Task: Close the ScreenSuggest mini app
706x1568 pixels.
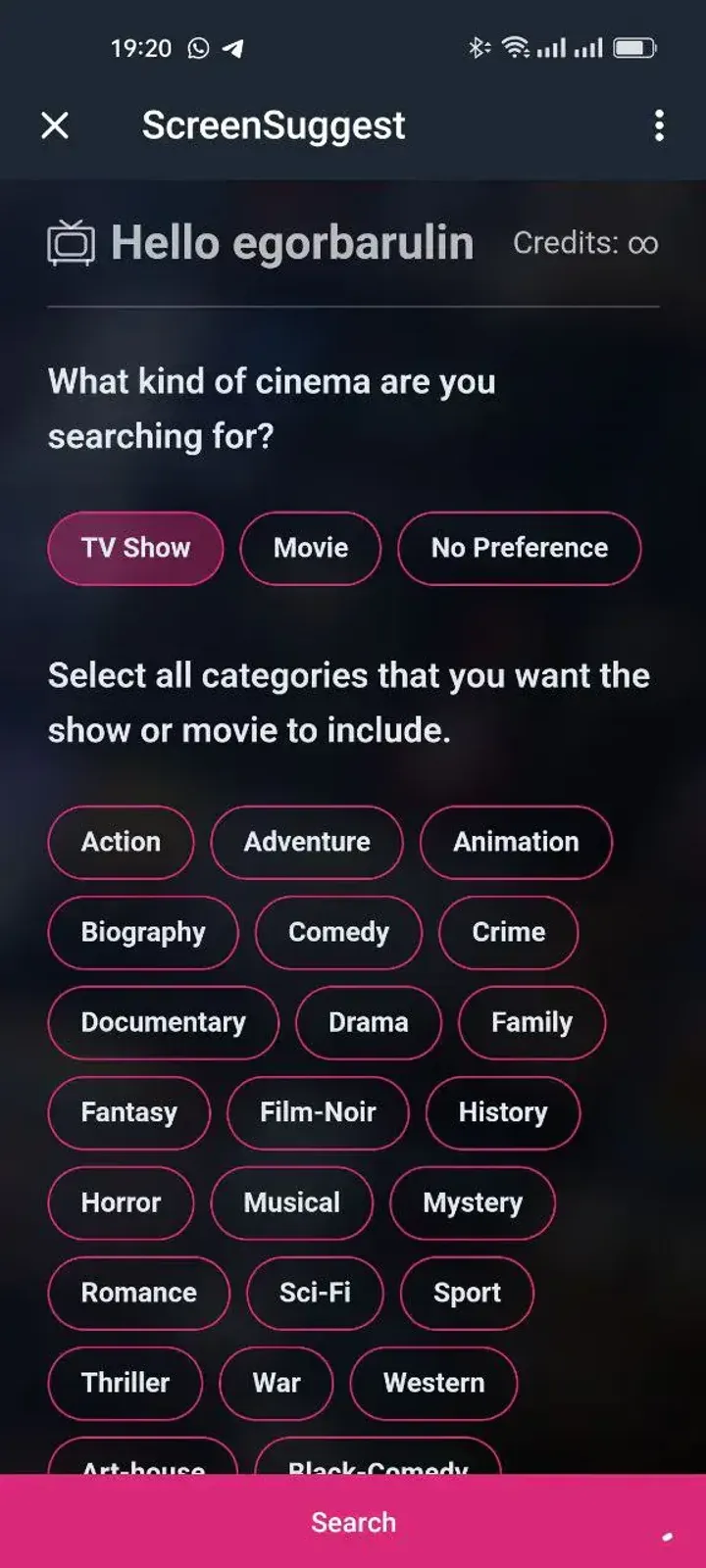Action: pyautogui.click(x=55, y=125)
